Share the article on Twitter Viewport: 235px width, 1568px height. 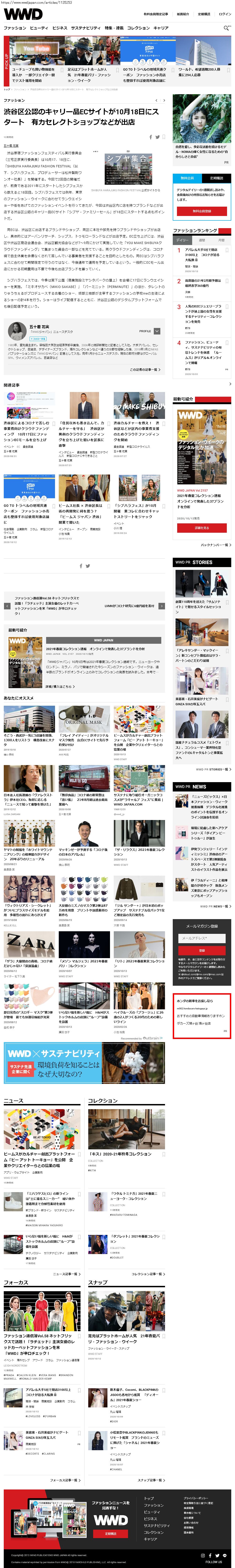[157, 137]
